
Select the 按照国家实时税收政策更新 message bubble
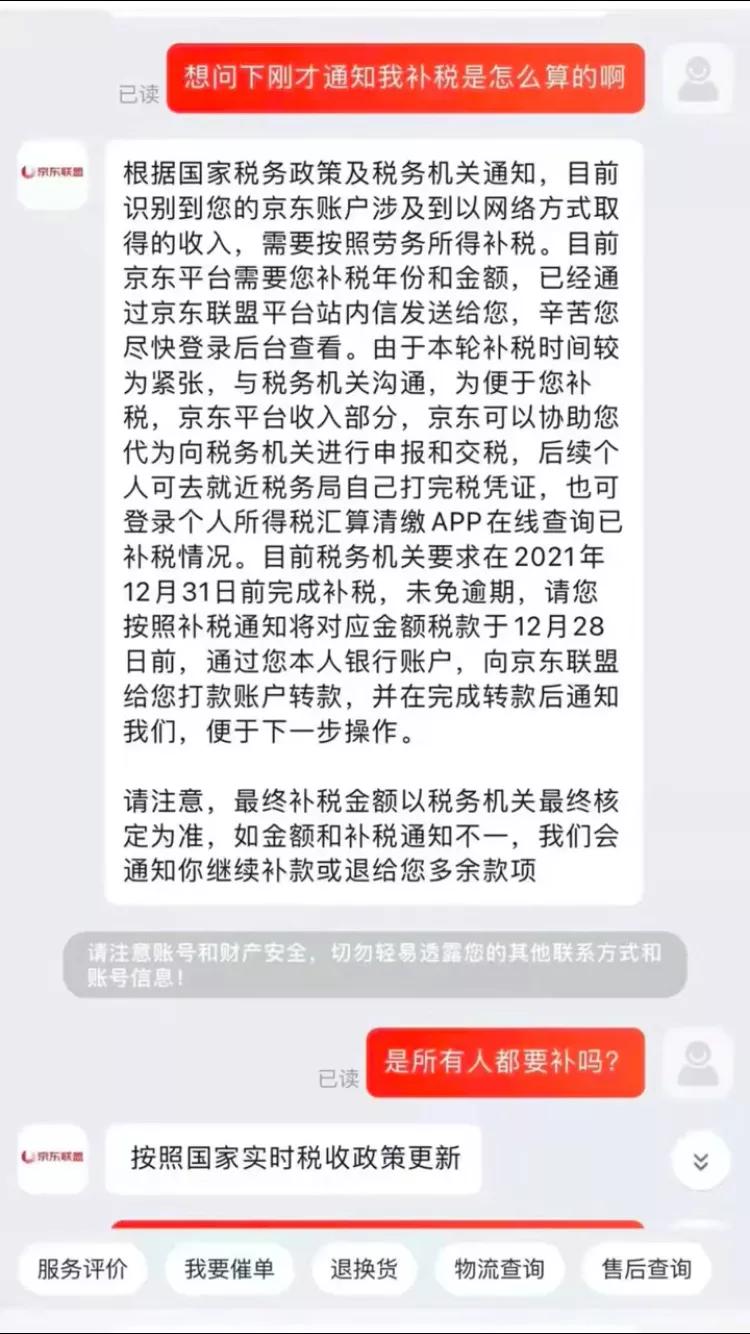pyautogui.click(x=295, y=1158)
